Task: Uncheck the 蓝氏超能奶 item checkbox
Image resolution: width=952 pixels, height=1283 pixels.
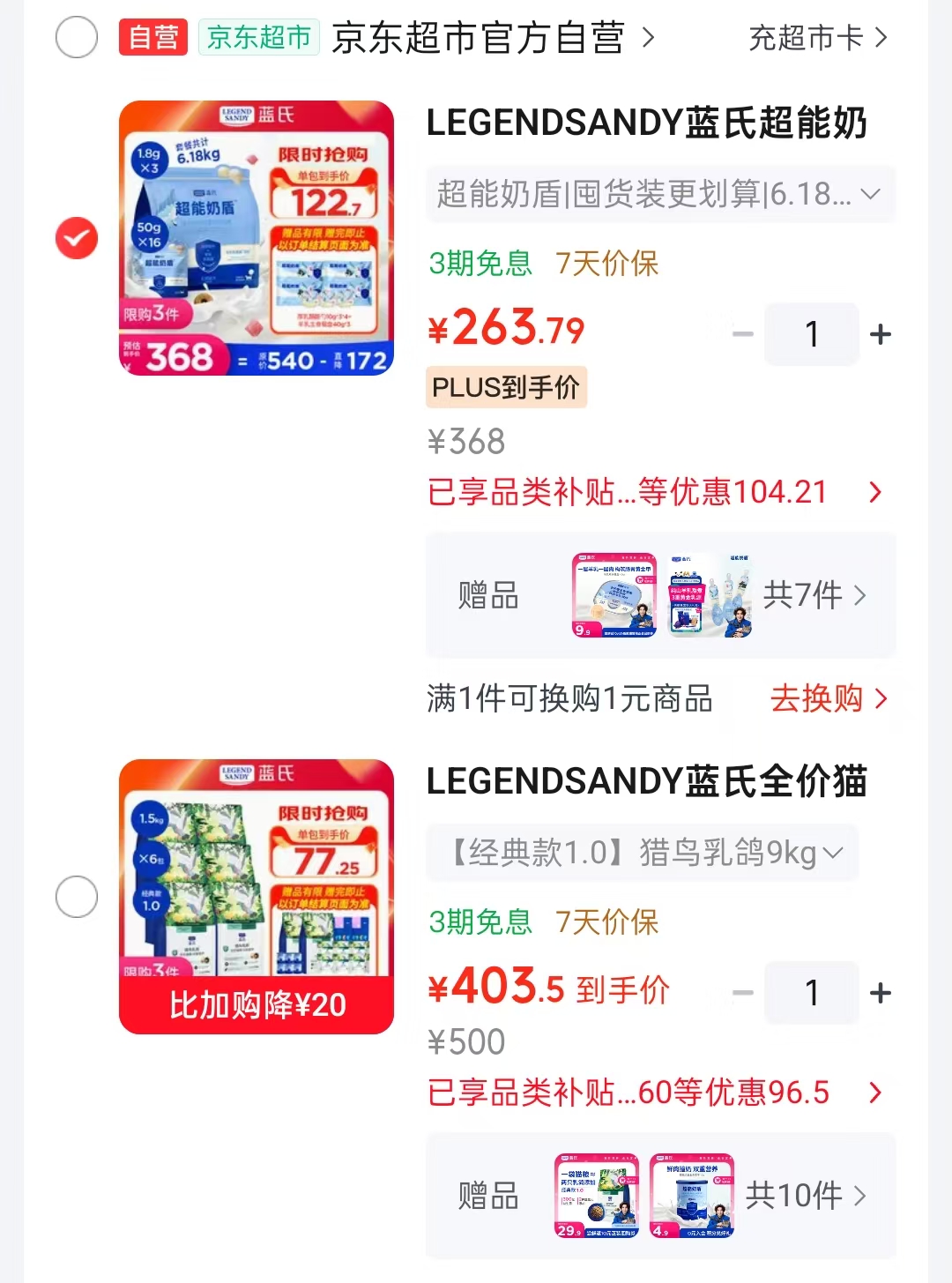Action: [x=77, y=238]
